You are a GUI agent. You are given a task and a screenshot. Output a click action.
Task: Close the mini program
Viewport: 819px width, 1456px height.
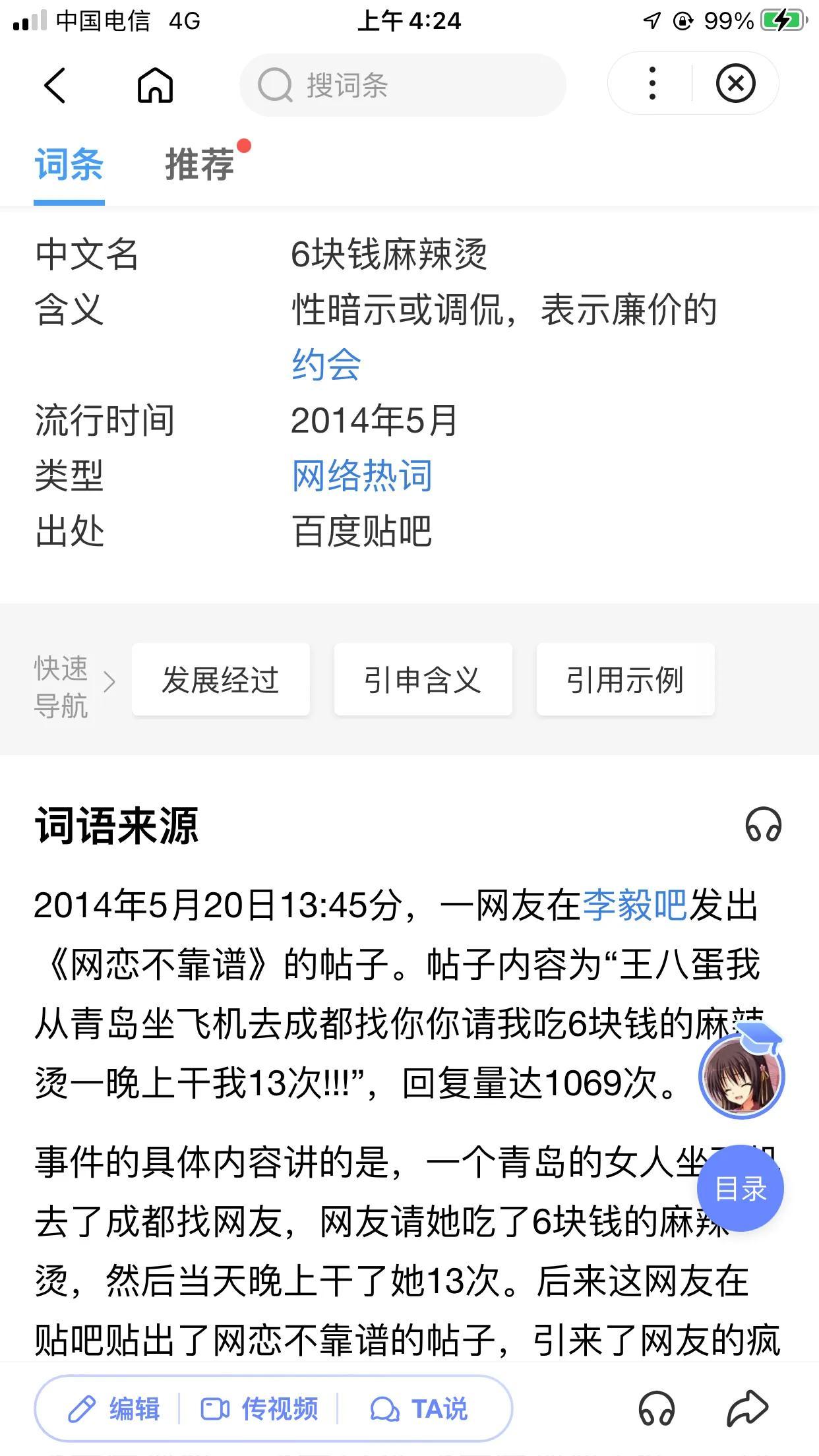coord(735,84)
